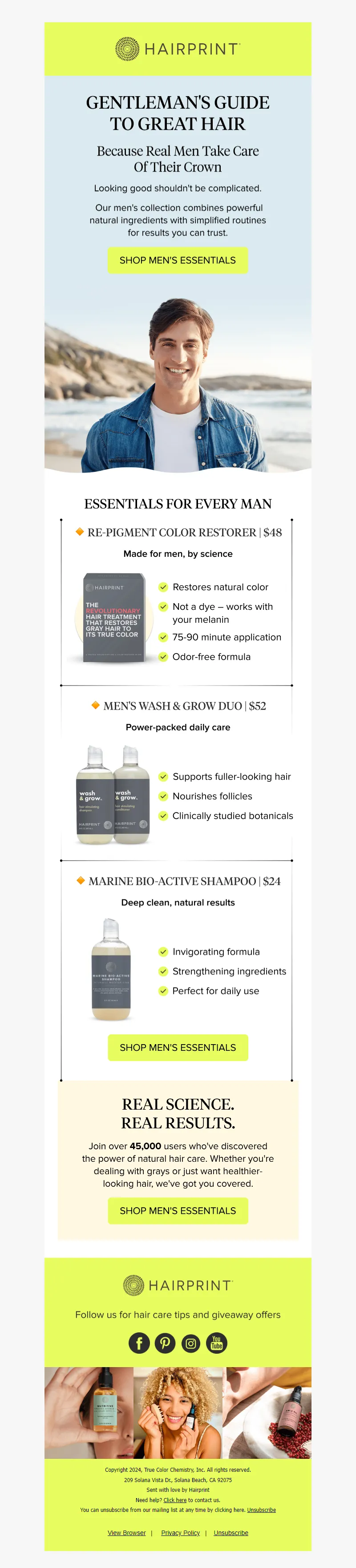Read the Privacy Policy
Viewport: 356px width, 1568px height.
tap(180, 1533)
